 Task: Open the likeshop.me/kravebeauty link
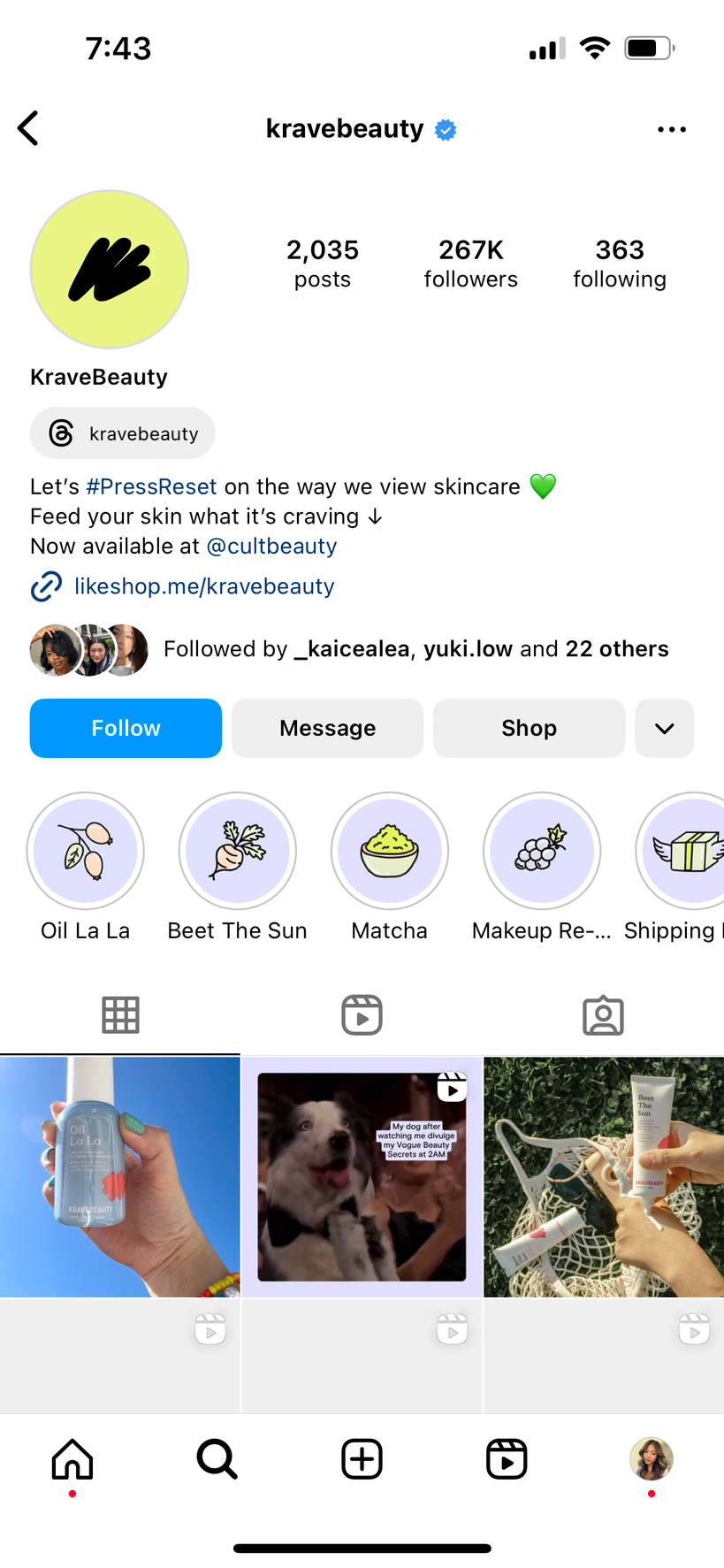coord(203,586)
